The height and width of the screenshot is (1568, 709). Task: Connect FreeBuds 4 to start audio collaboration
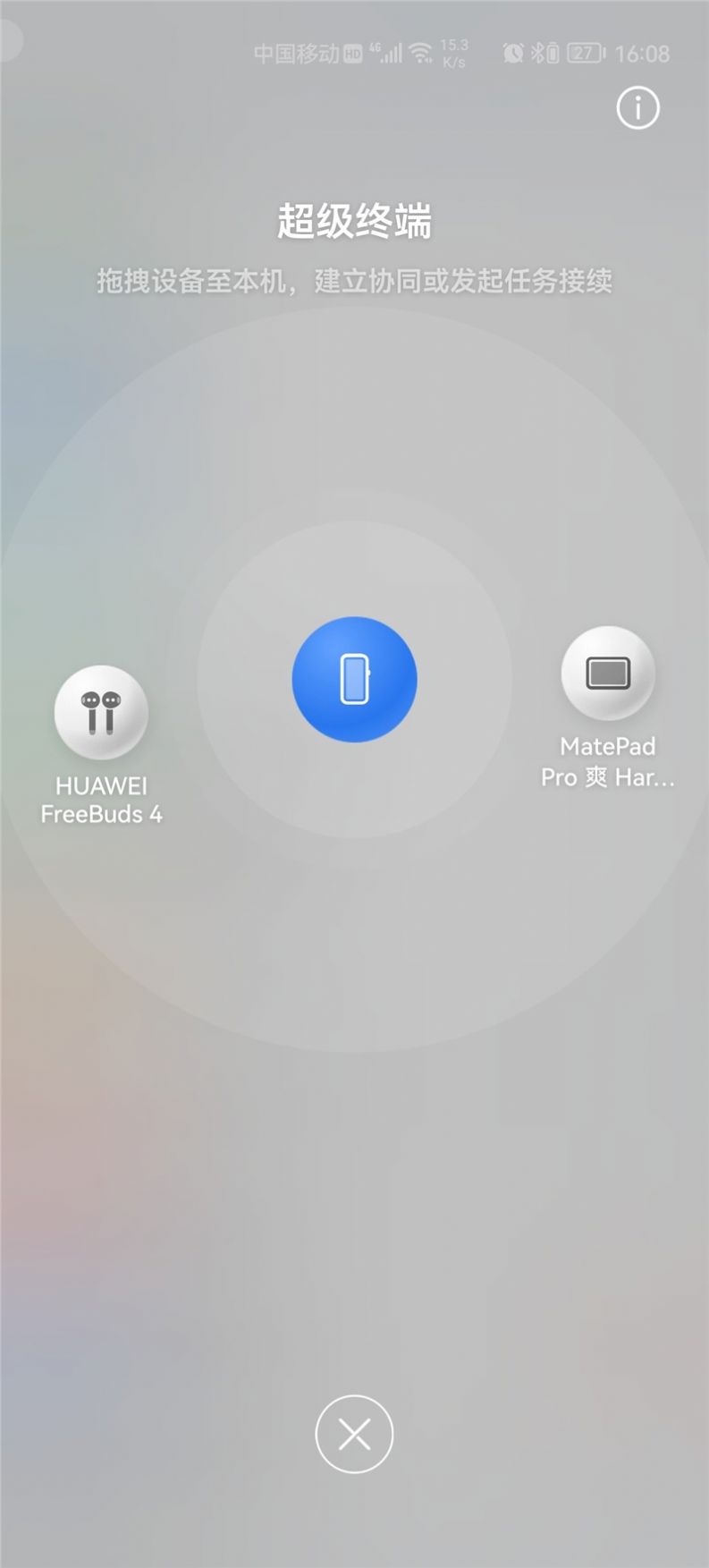101,713
